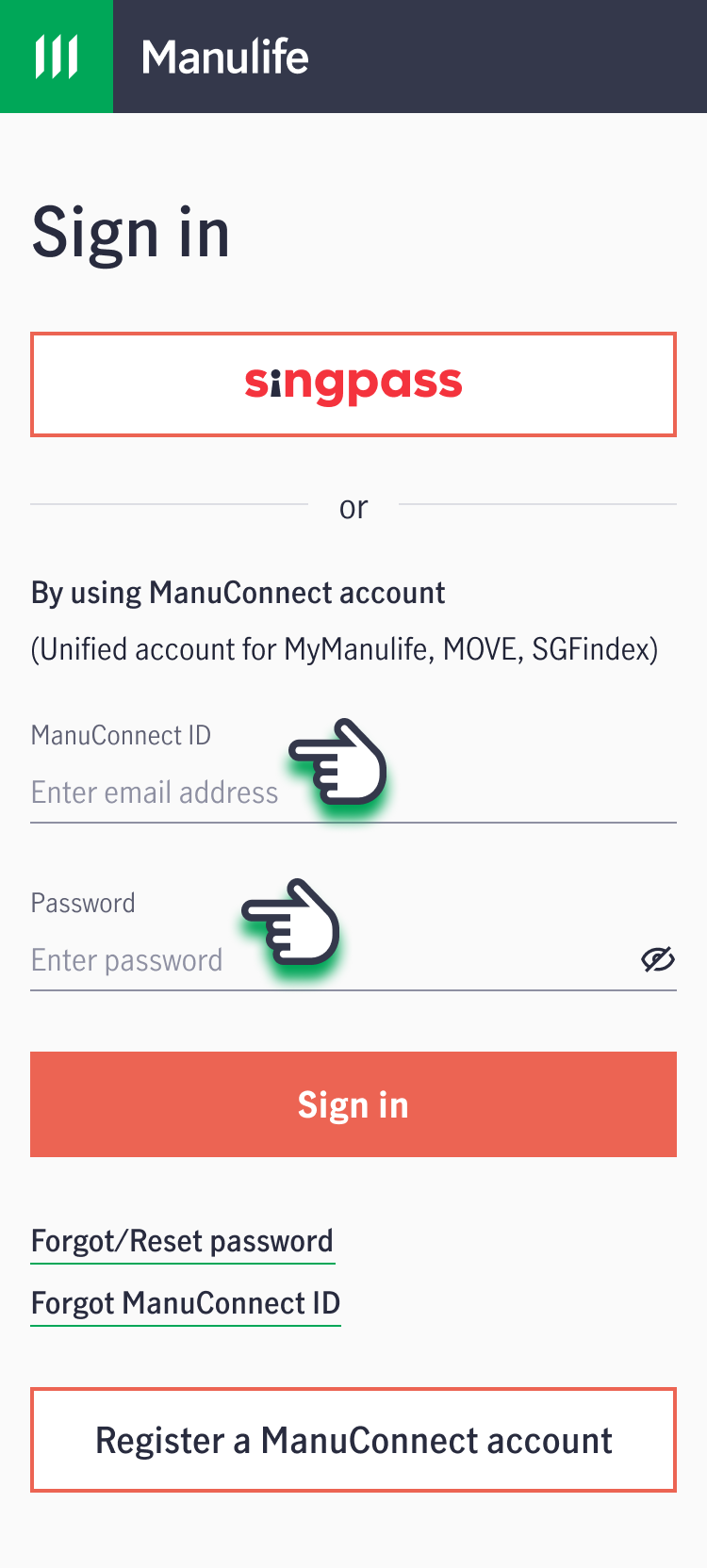Register a ManuConnect account

(x=353, y=1440)
